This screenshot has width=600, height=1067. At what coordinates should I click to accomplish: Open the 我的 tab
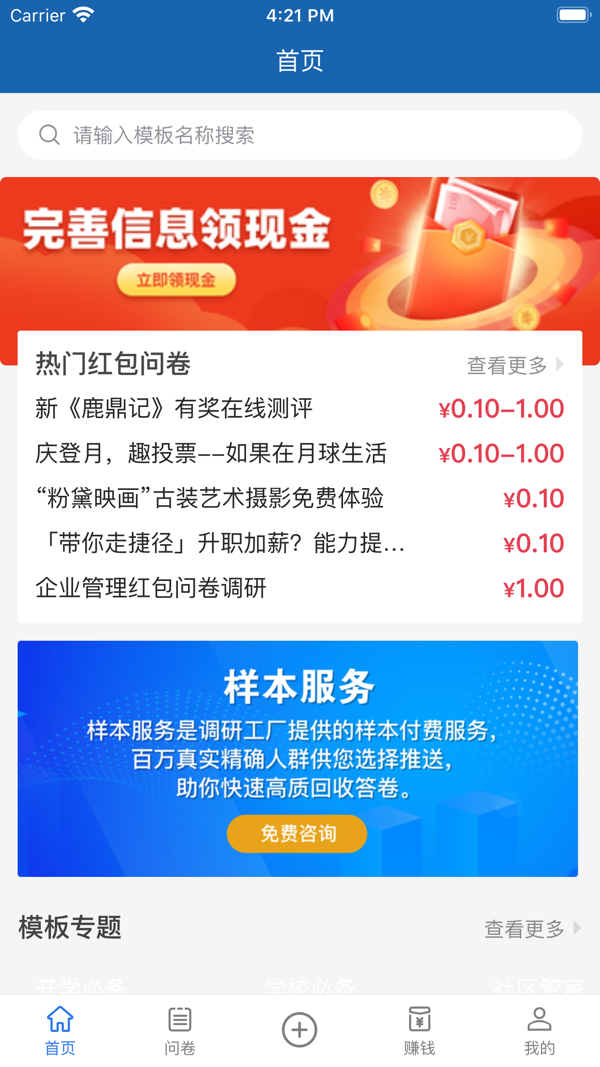539,1031
